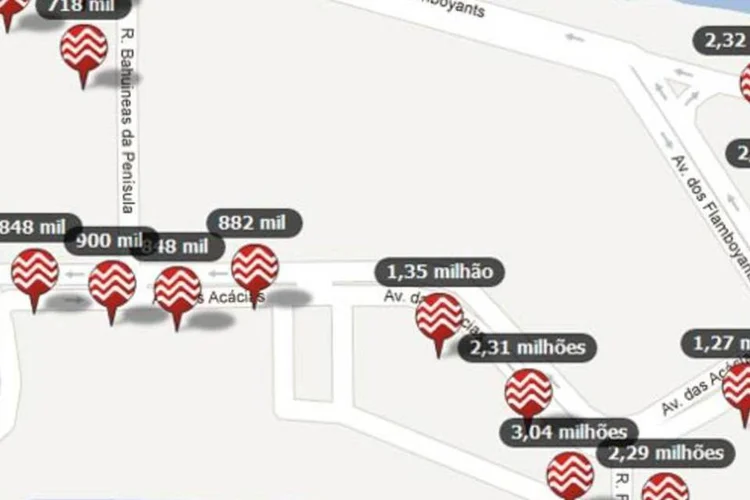This screenshot has width=750, height=500.
Task: Open the 1,35 milhão property pin
Action: click(x=439, y=316)
